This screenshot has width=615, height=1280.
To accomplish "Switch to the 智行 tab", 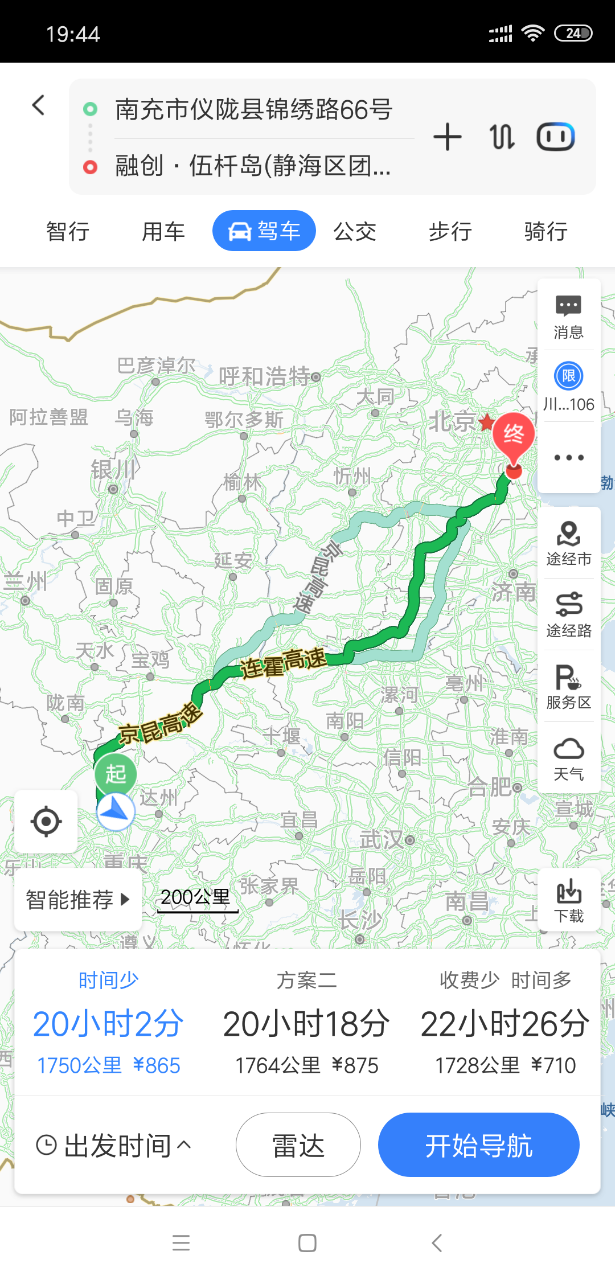I will click(x=68, y=232).
